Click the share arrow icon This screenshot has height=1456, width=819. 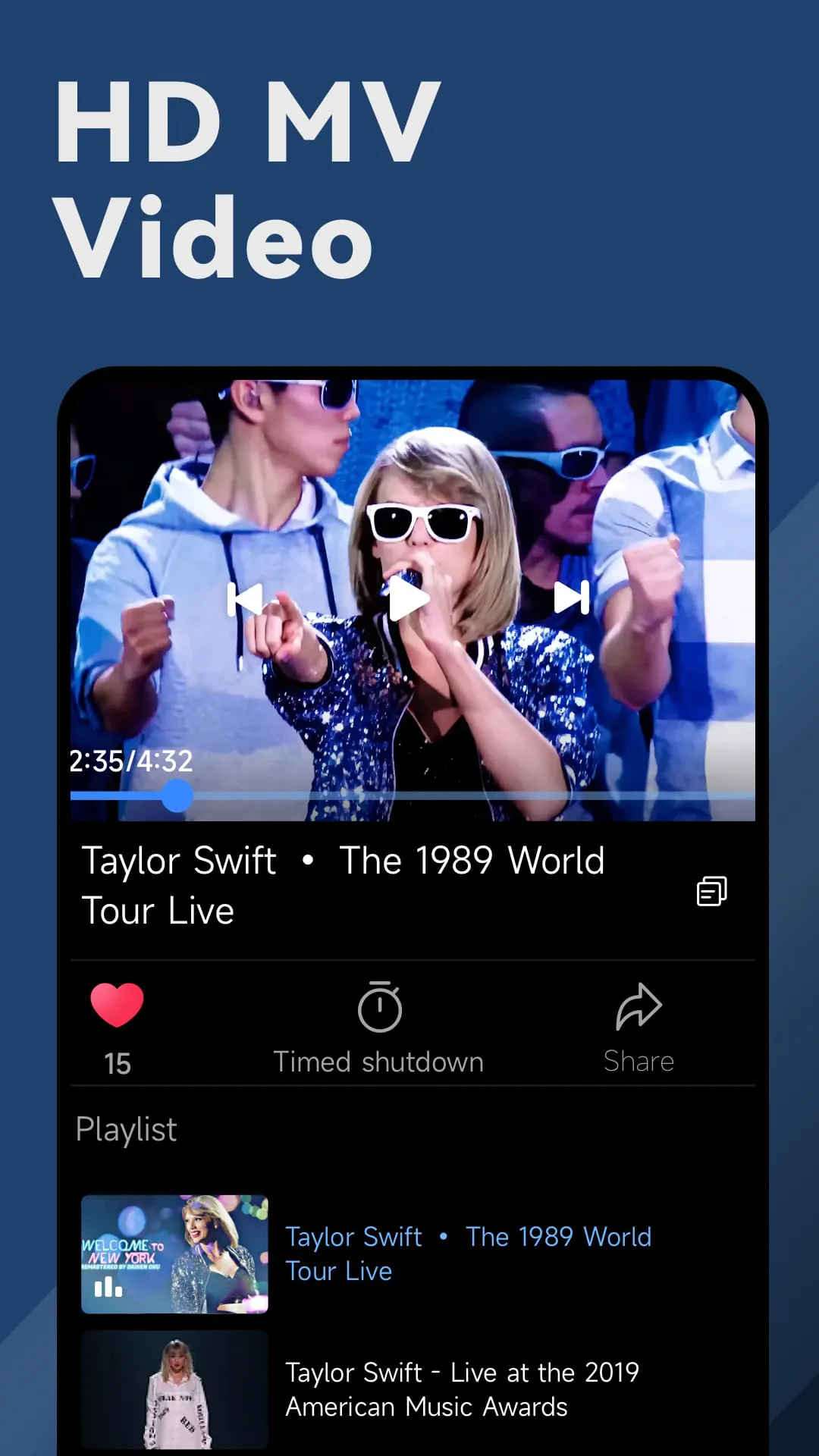(x=639, y=1007)
